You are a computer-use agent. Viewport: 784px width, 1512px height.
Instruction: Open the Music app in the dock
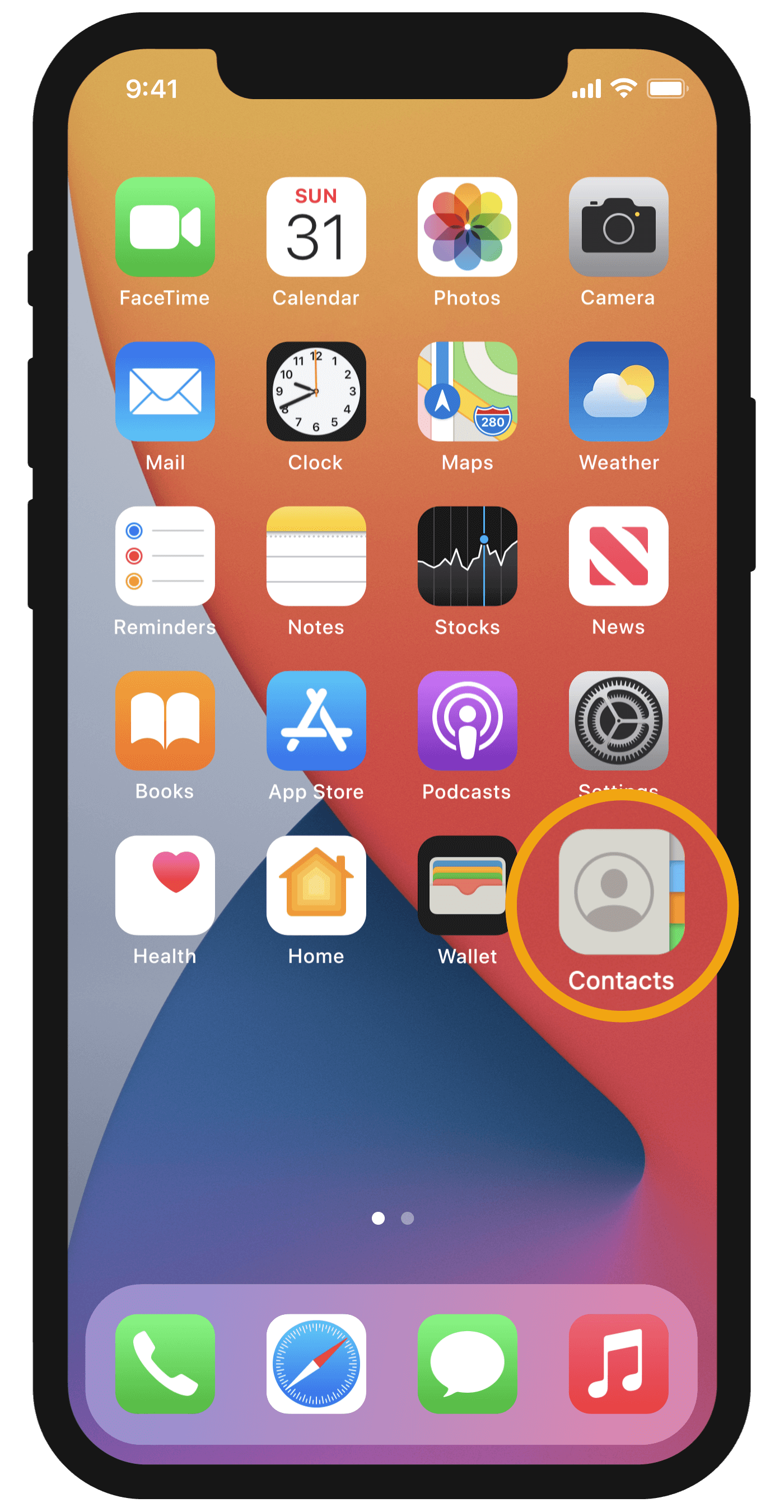point(618,1364)
